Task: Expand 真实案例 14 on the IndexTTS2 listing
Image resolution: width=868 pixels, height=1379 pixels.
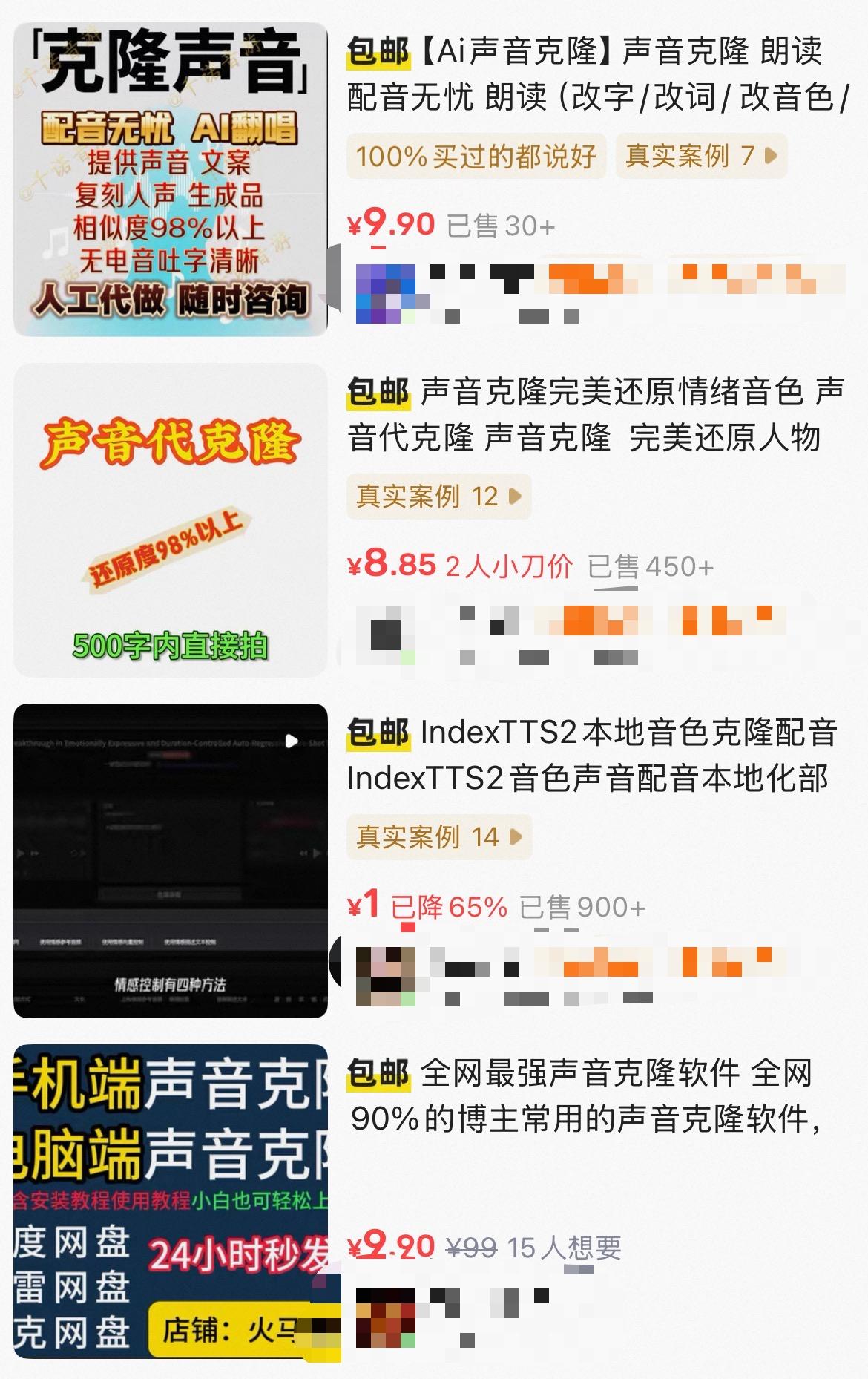Action: (x=438, y=836)
